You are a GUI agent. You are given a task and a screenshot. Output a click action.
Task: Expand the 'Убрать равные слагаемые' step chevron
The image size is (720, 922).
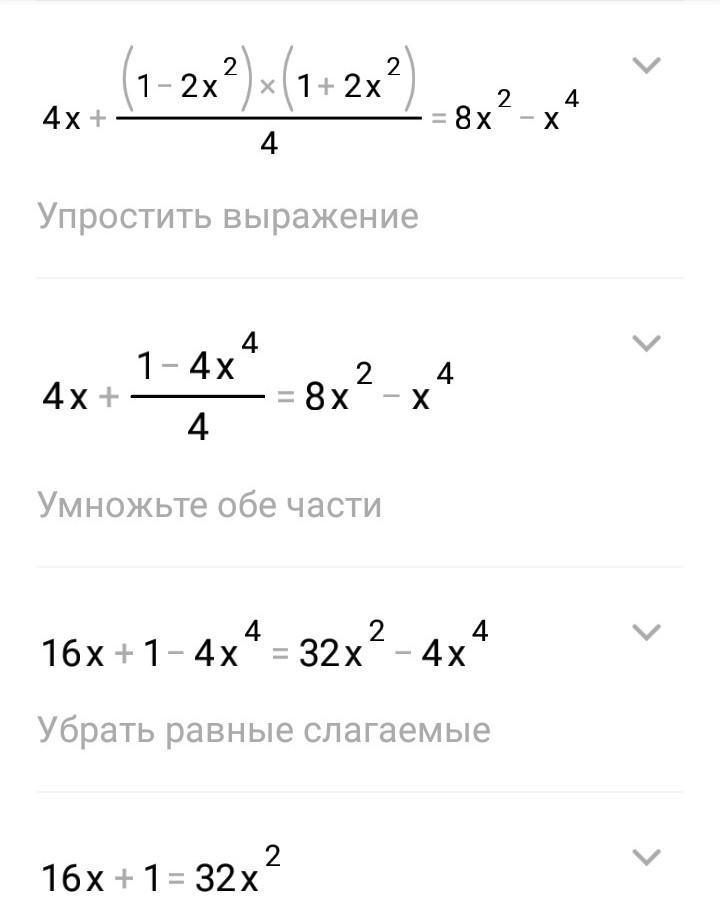tap(647, 632)
